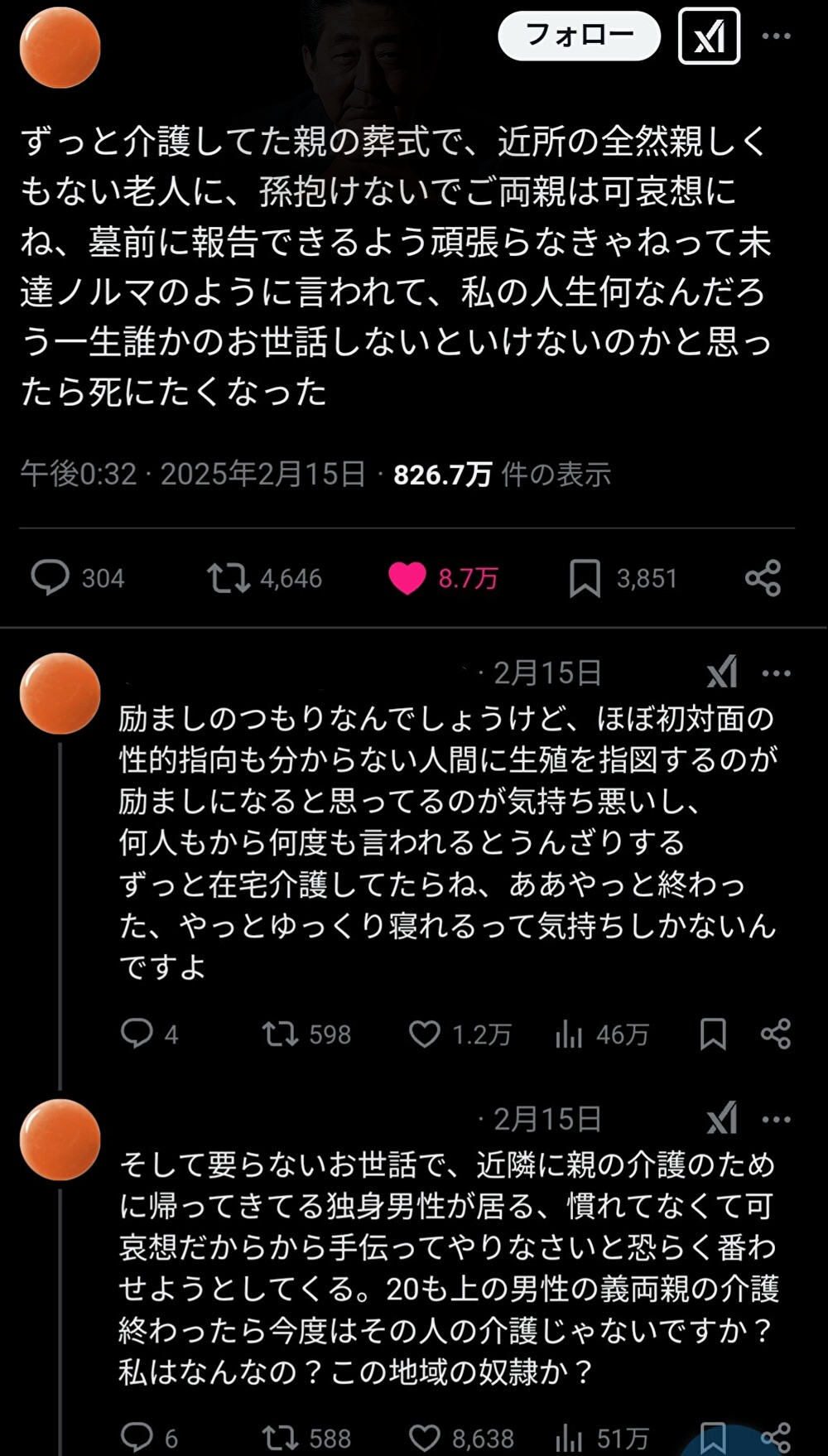Bookmark the main post with 3,851 bookmarks
The width and height of the screenshot is (828, 1456).
[585, 577]
